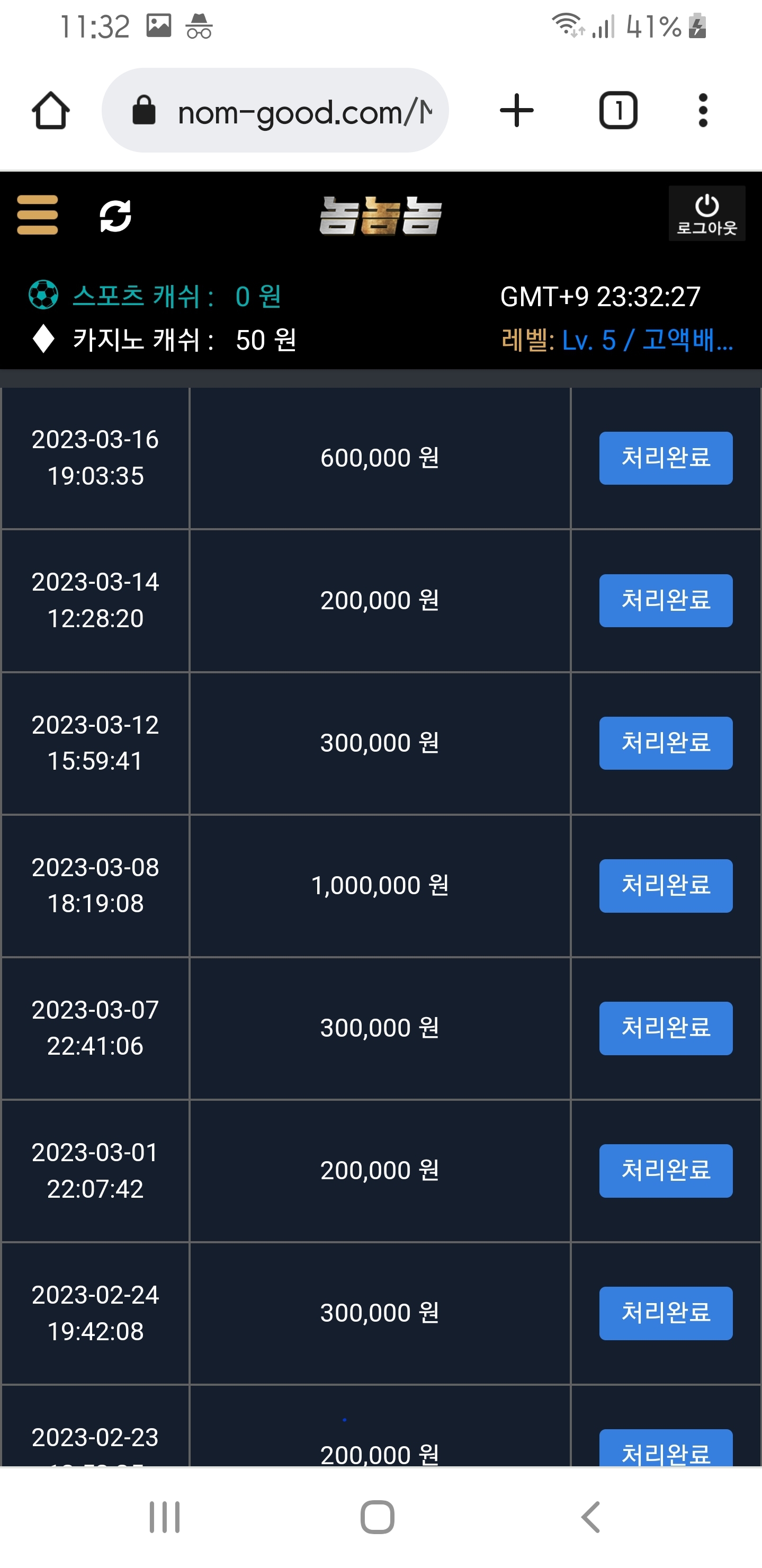Tap 처리완료 for the 2023-03-12 entry
Image resolution: width=762 pixels, height=1568 pixels.
666,743
